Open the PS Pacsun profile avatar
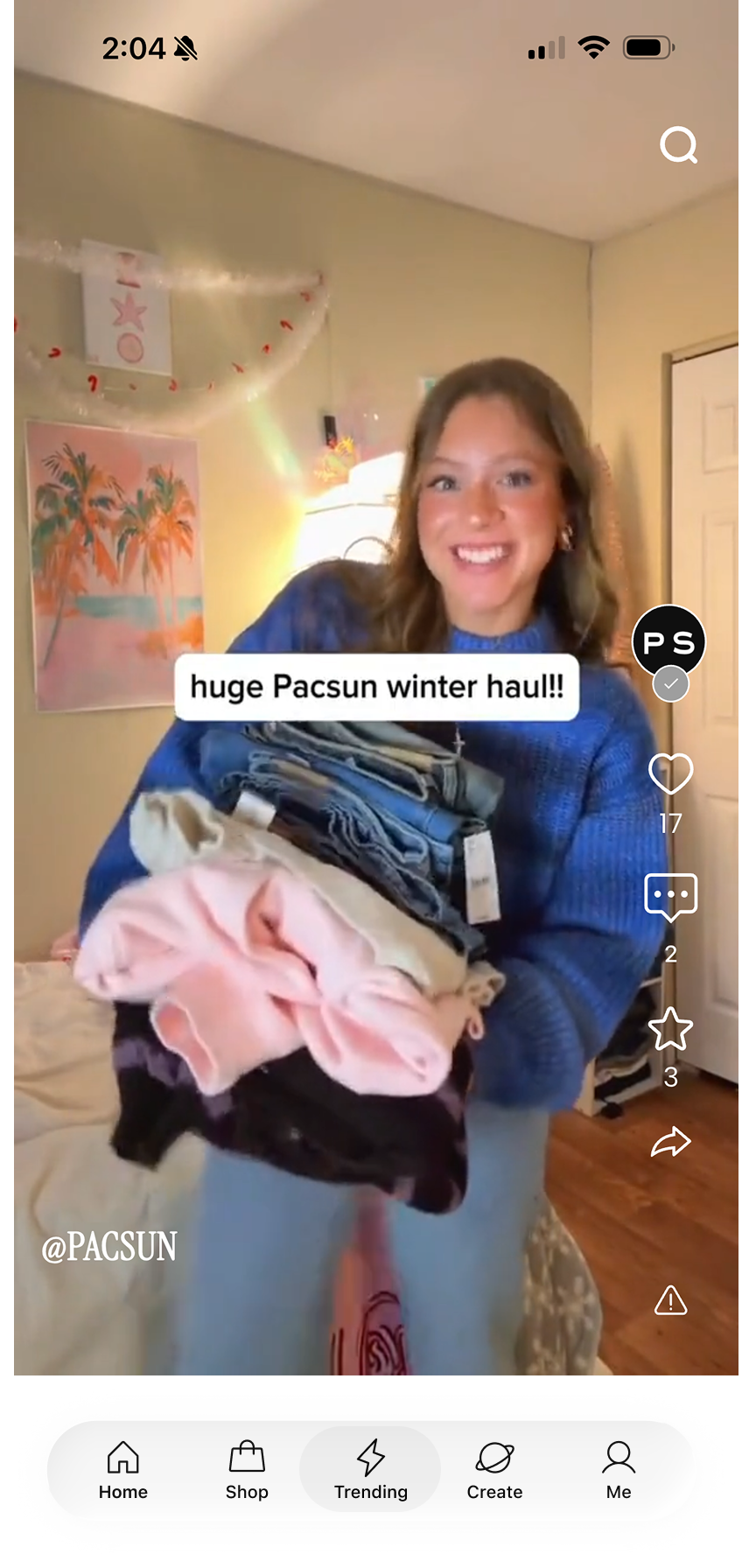Screen dimensions: 742x1568 click(669, 642)
